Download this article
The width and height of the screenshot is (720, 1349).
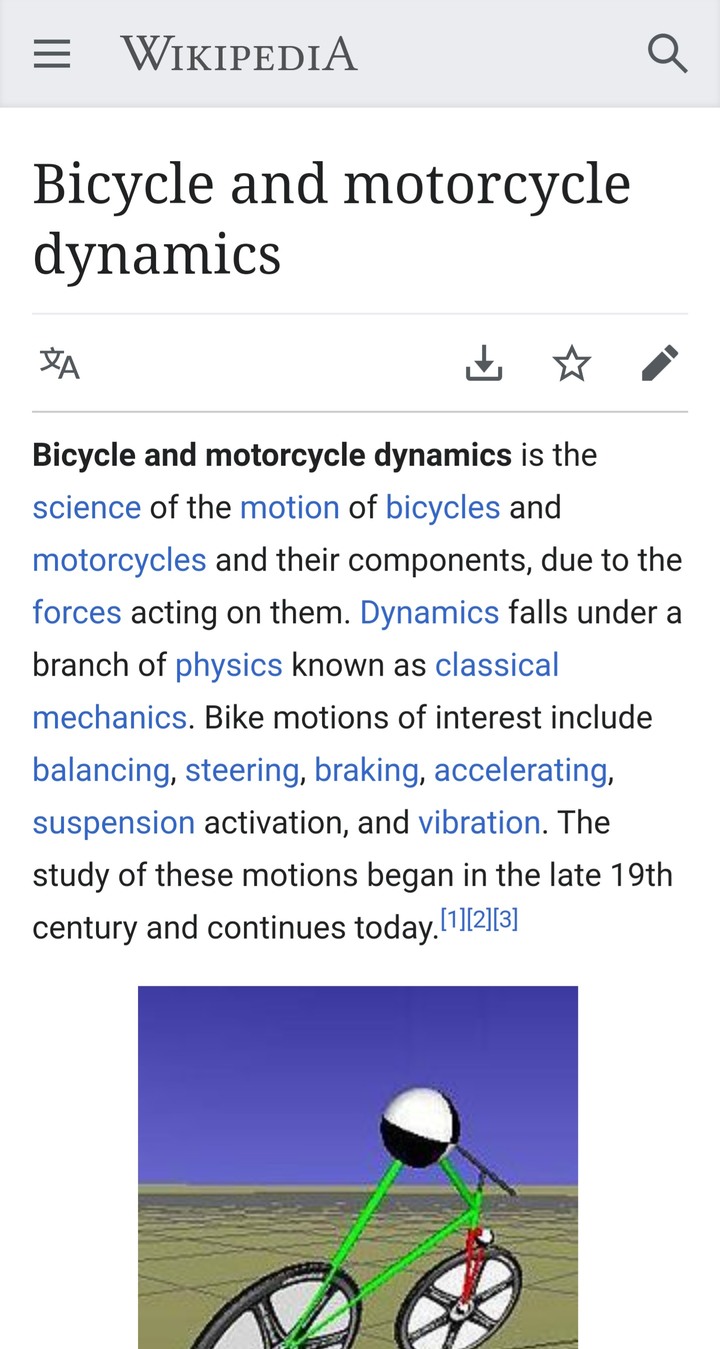(x=484, y=363)
